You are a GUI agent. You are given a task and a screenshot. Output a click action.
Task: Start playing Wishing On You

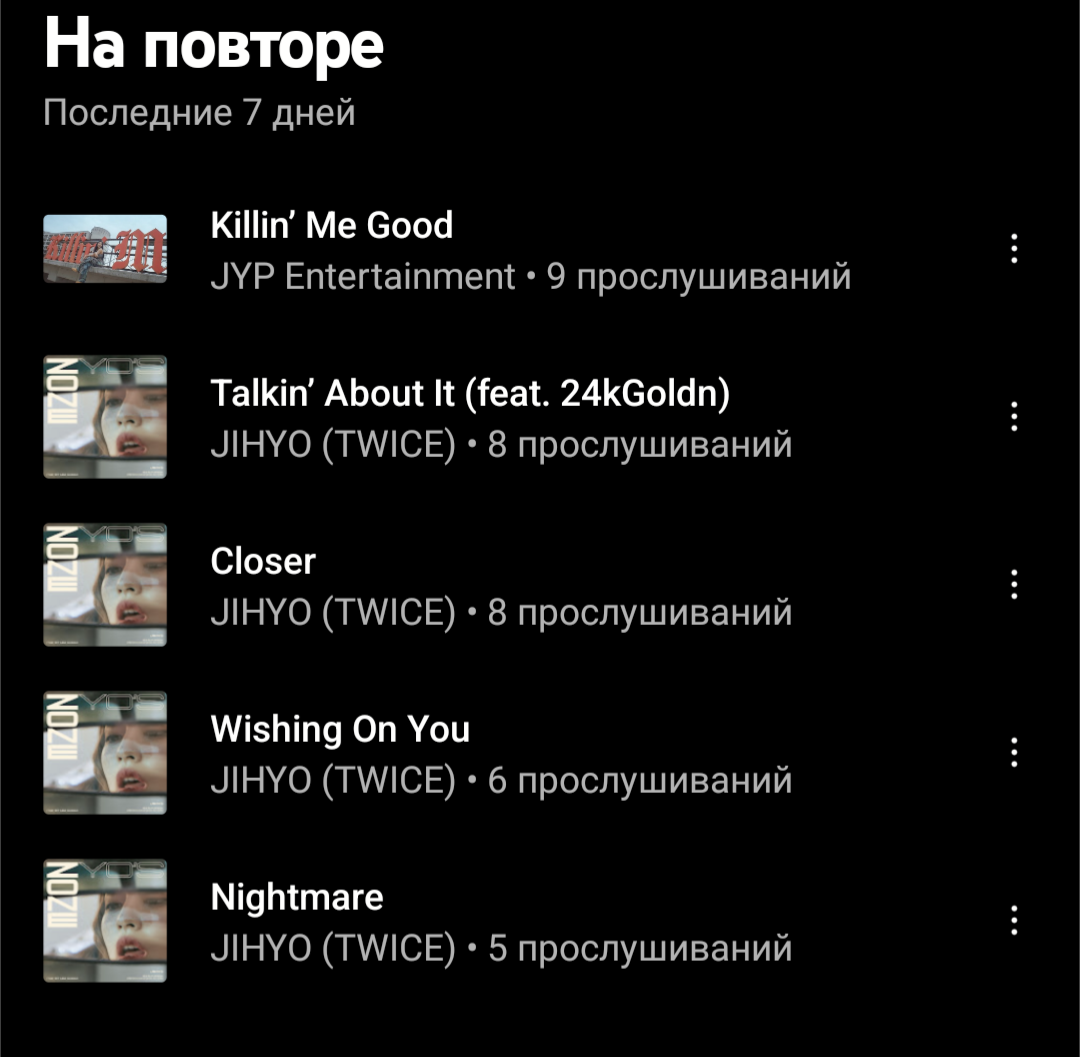(340, 730)
